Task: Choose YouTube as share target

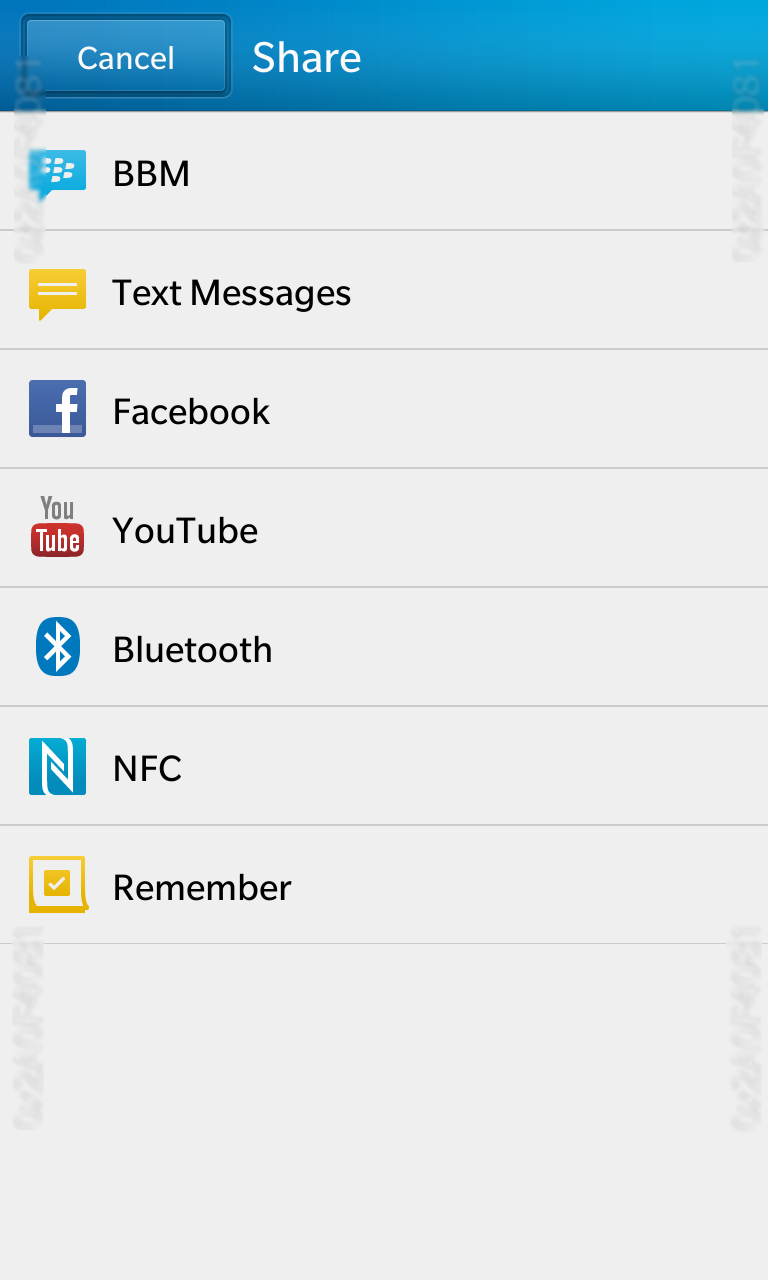Action: point(384,529)
